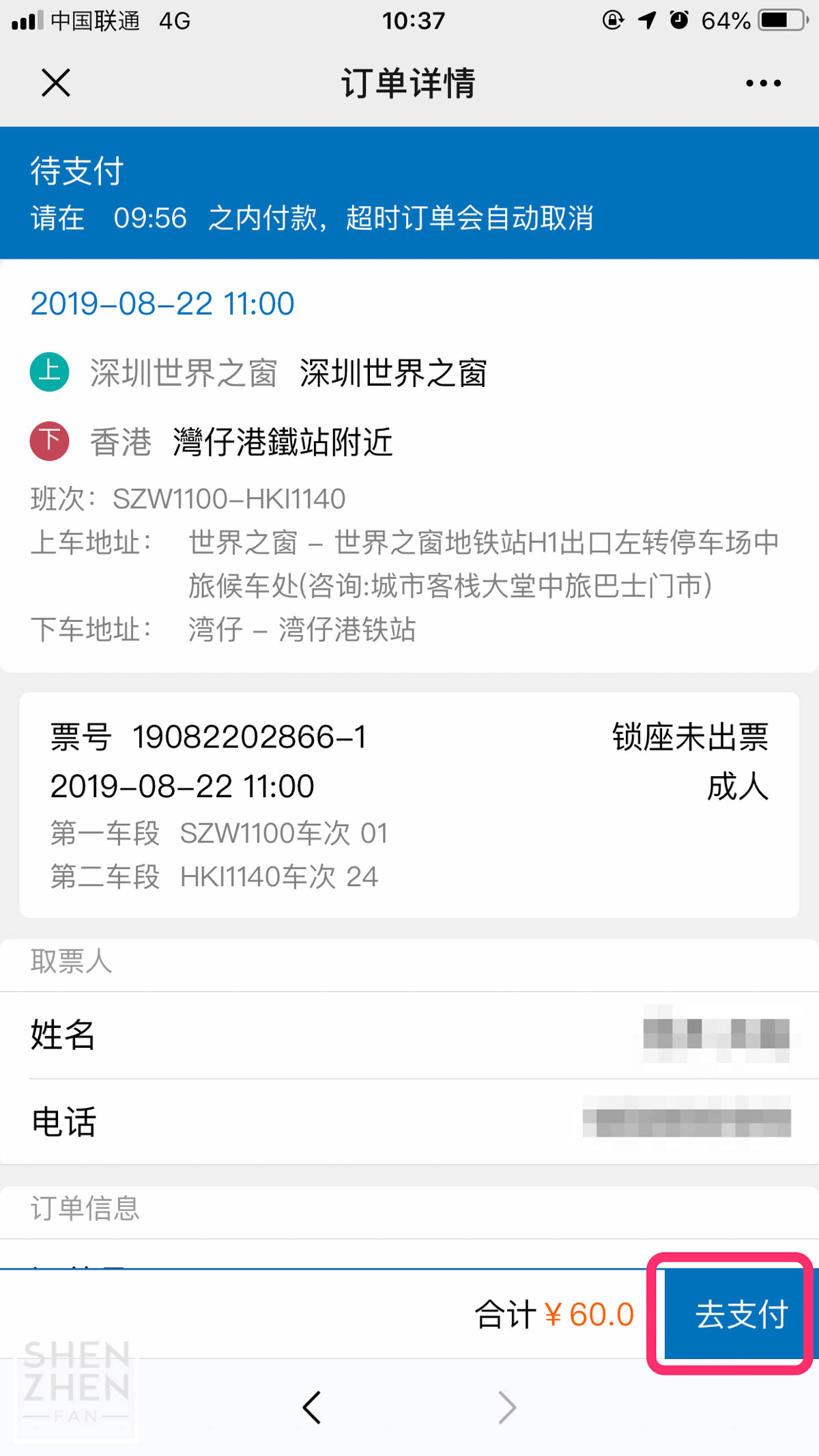This screenshot has height=1456, width=819.
Task: Close the order details page
Action: pos(56,83)
